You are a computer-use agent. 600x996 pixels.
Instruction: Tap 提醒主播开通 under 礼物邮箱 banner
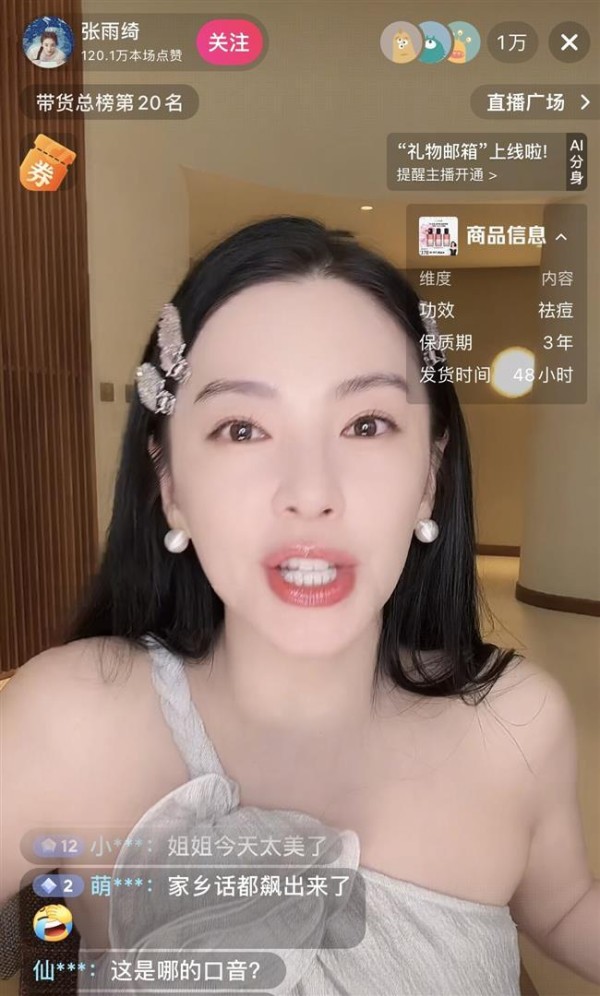447,175
